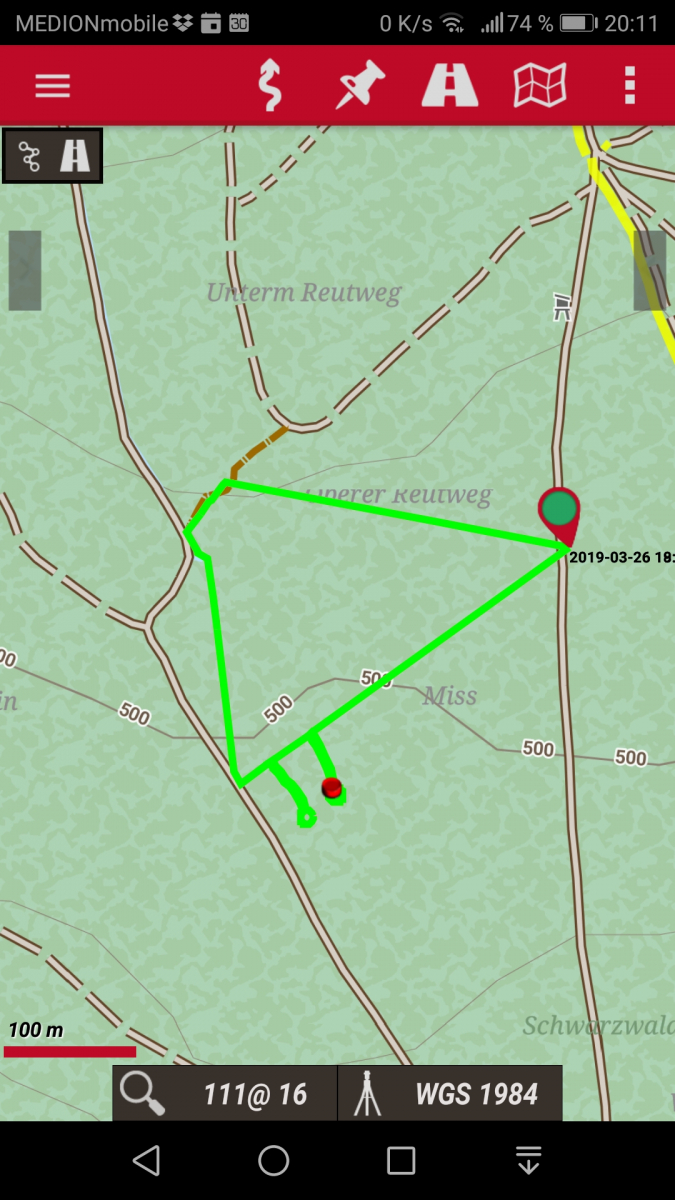Go back with the system back button
This screenshot has height=1200, width=675.
coord(146,1160)
